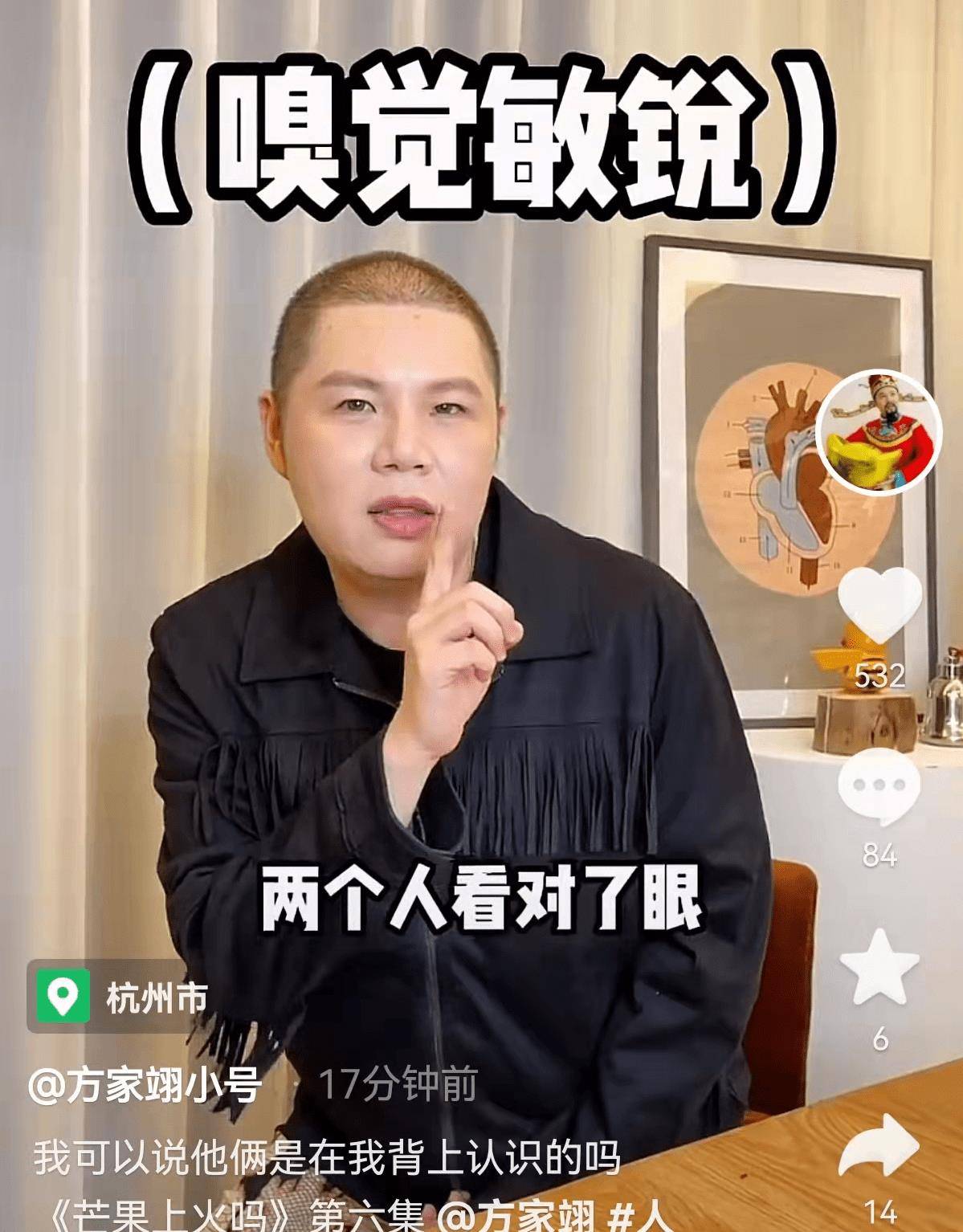Open the comments section

(x=879, y=789)
